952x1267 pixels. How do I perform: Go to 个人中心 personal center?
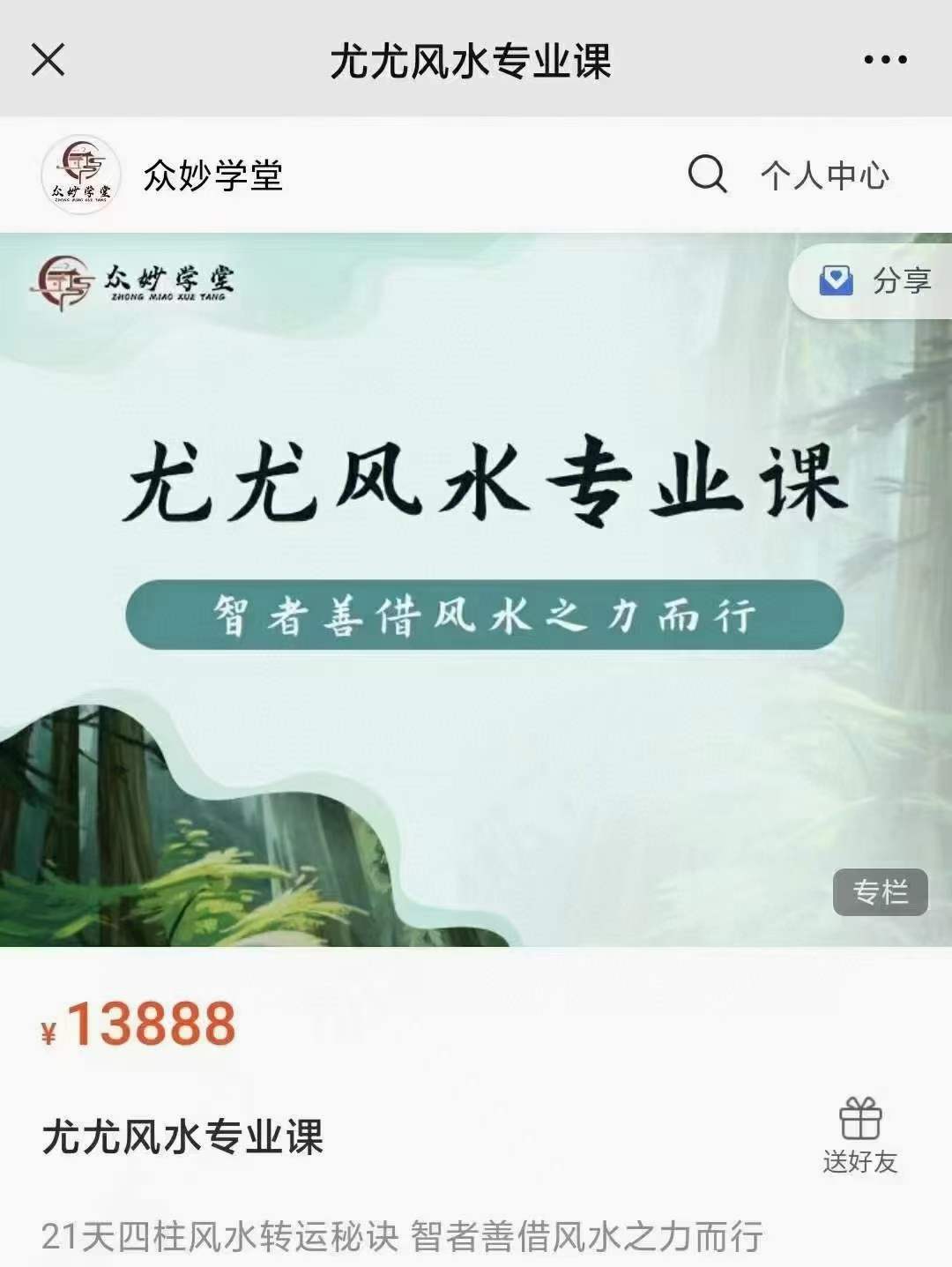click(825, 175)
